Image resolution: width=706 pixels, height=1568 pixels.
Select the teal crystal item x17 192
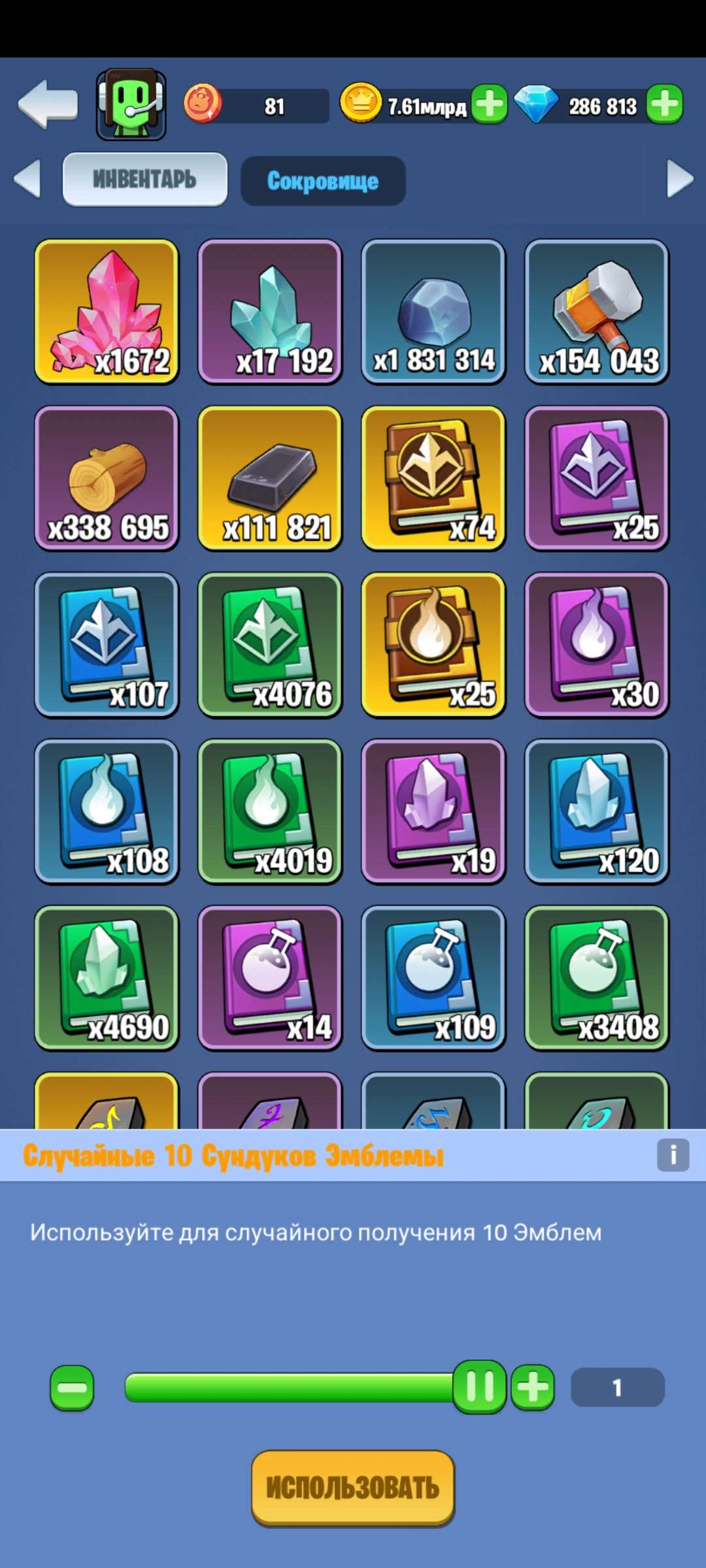(x=270, y=312)
